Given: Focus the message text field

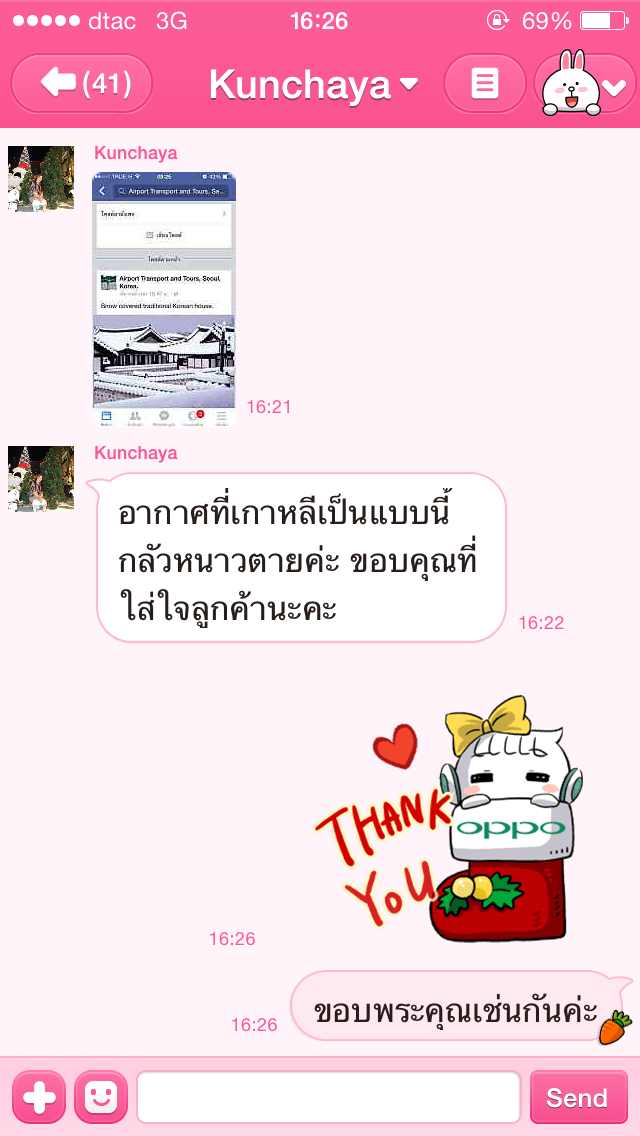Looking at the screenshot, I should tap(328, 1098).
